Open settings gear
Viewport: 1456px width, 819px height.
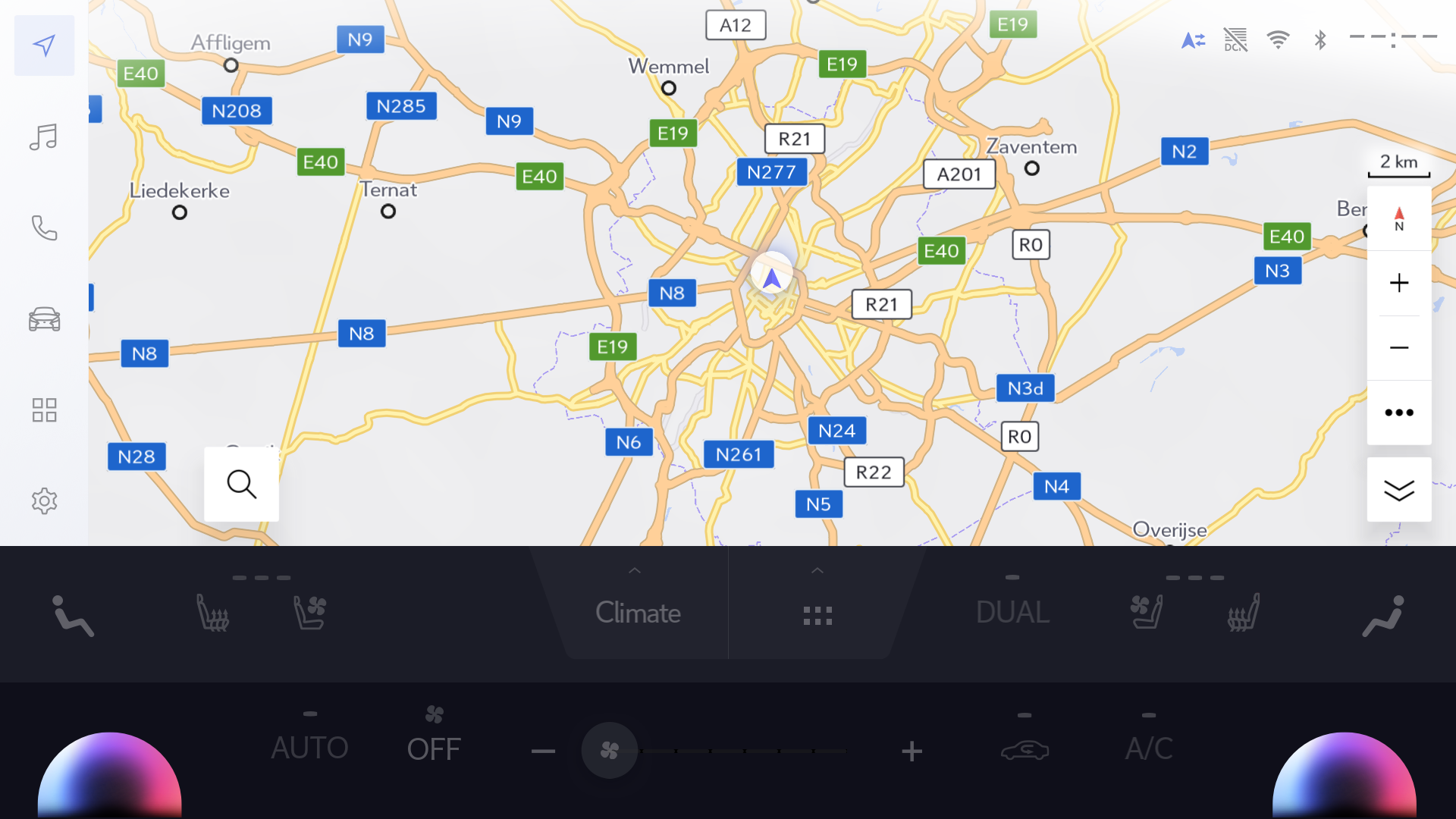[x=44, y=500]
